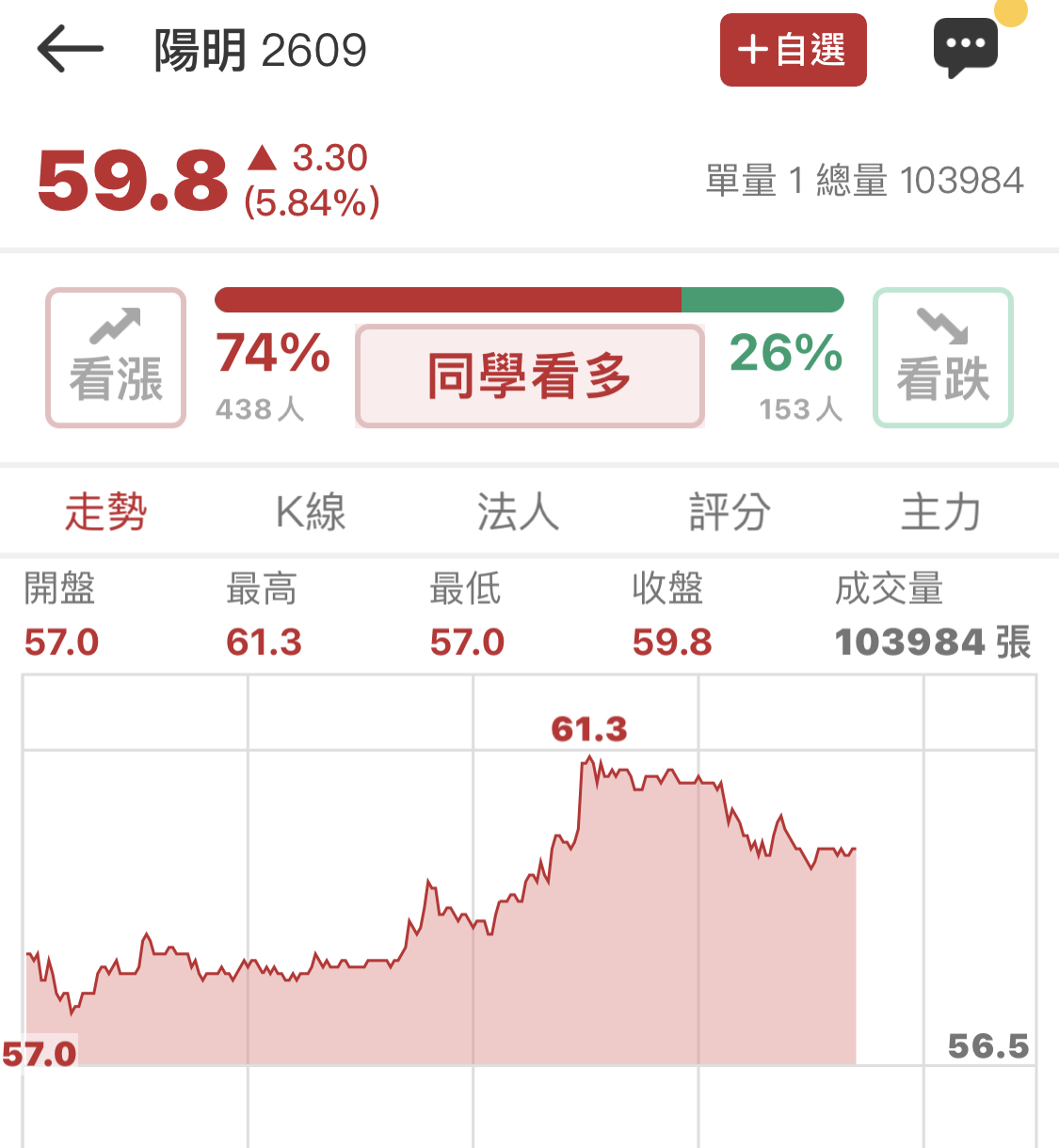Image resolution: width=1059 pixels, height=1148 pixels.
Task: Open the 同學看多 sentiment details
Action: [529, 375]
